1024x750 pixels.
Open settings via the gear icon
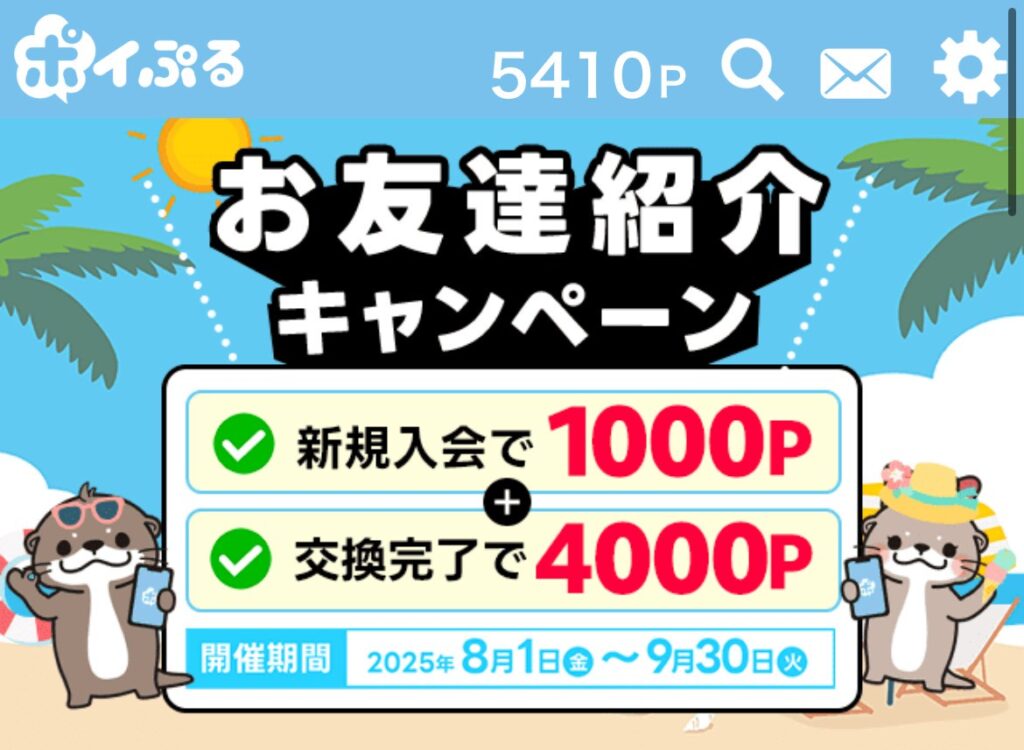pyautogui.click(x=968, y=68)
